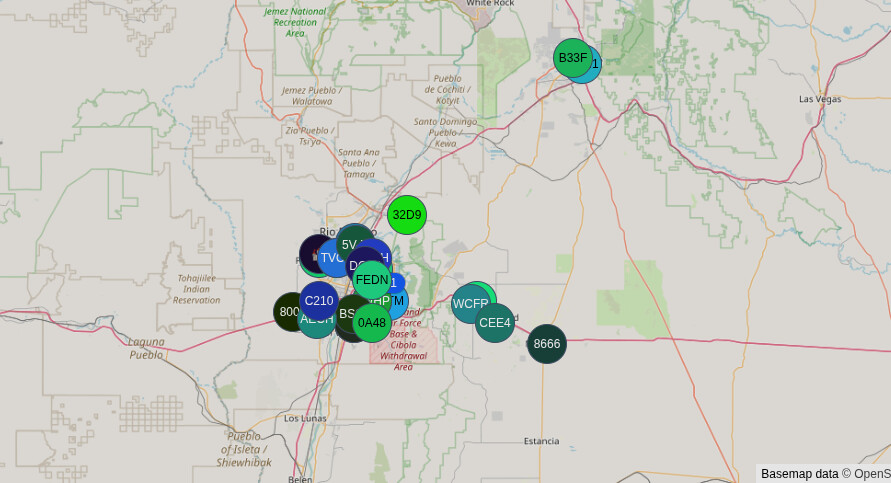Screen dimensions: 891x483
Task: Open the OpenStreetMap attribution link
Action: pos(872,474)
